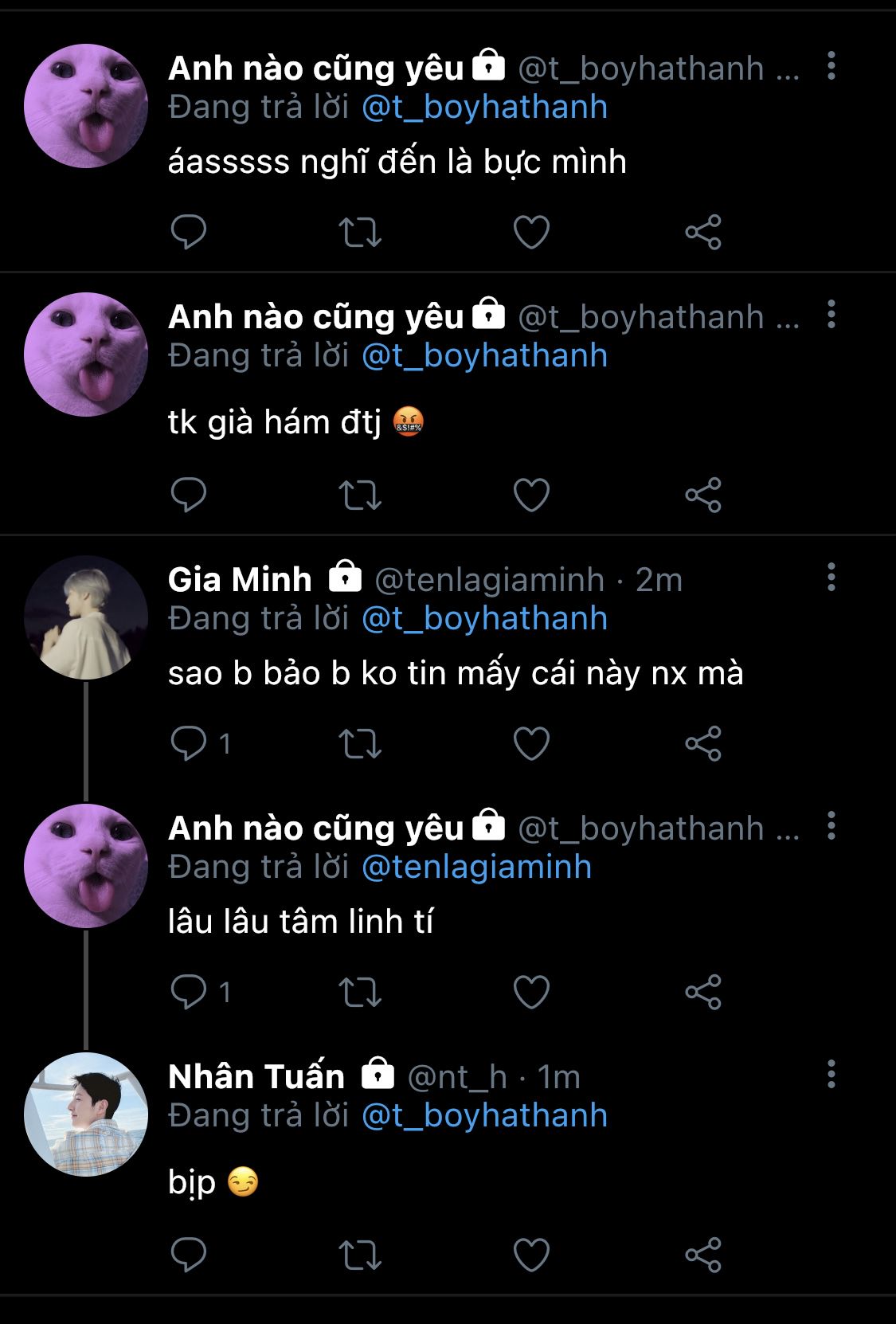This screenshot has height=1324, width=896.
Task: Open overflow menu on 'lâu lâu tâm linh tí' tweet
Action: [831, 825]
